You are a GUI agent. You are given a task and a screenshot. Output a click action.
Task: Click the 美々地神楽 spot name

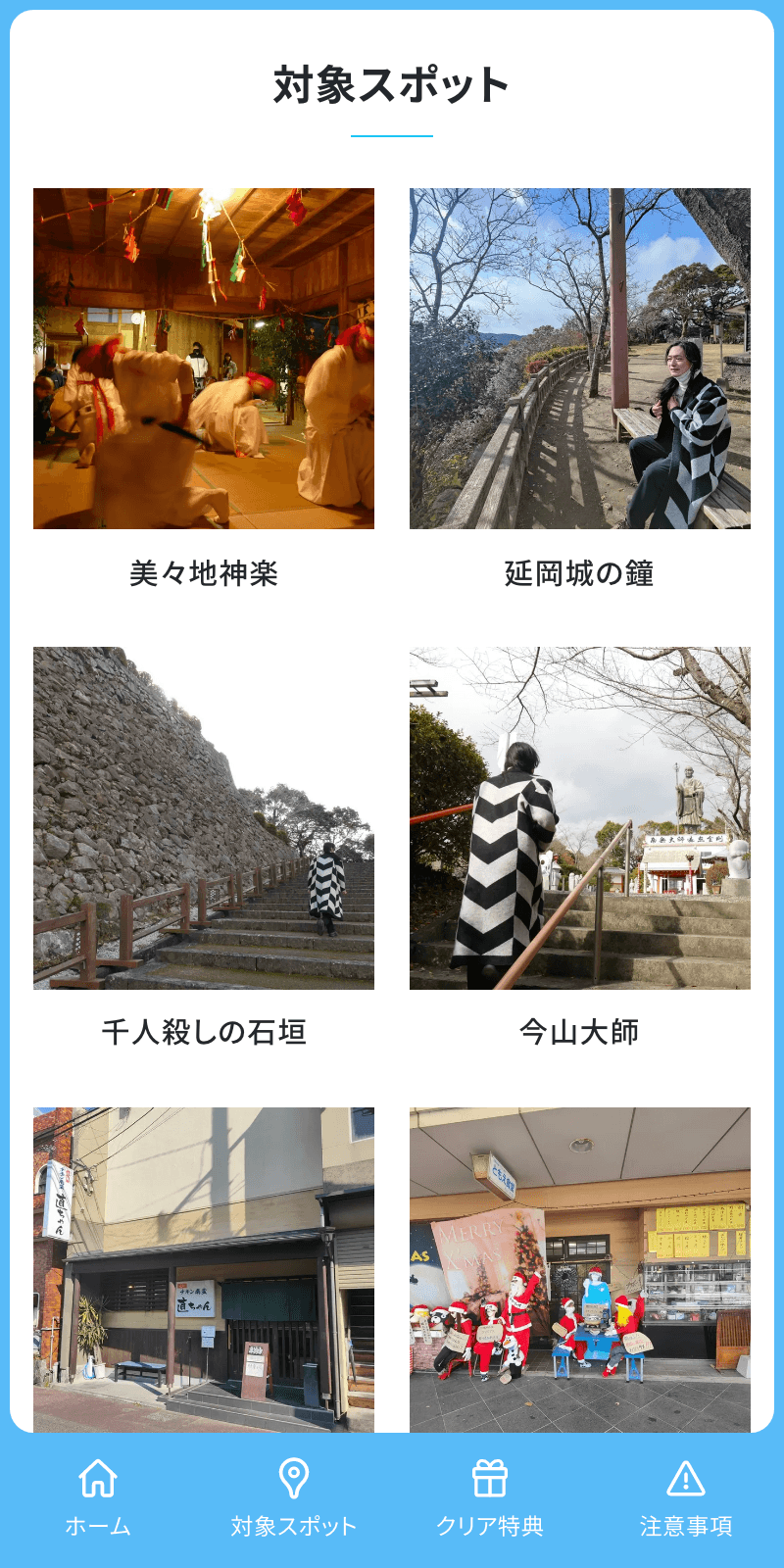pyautogui.click(x=204, y=569)
